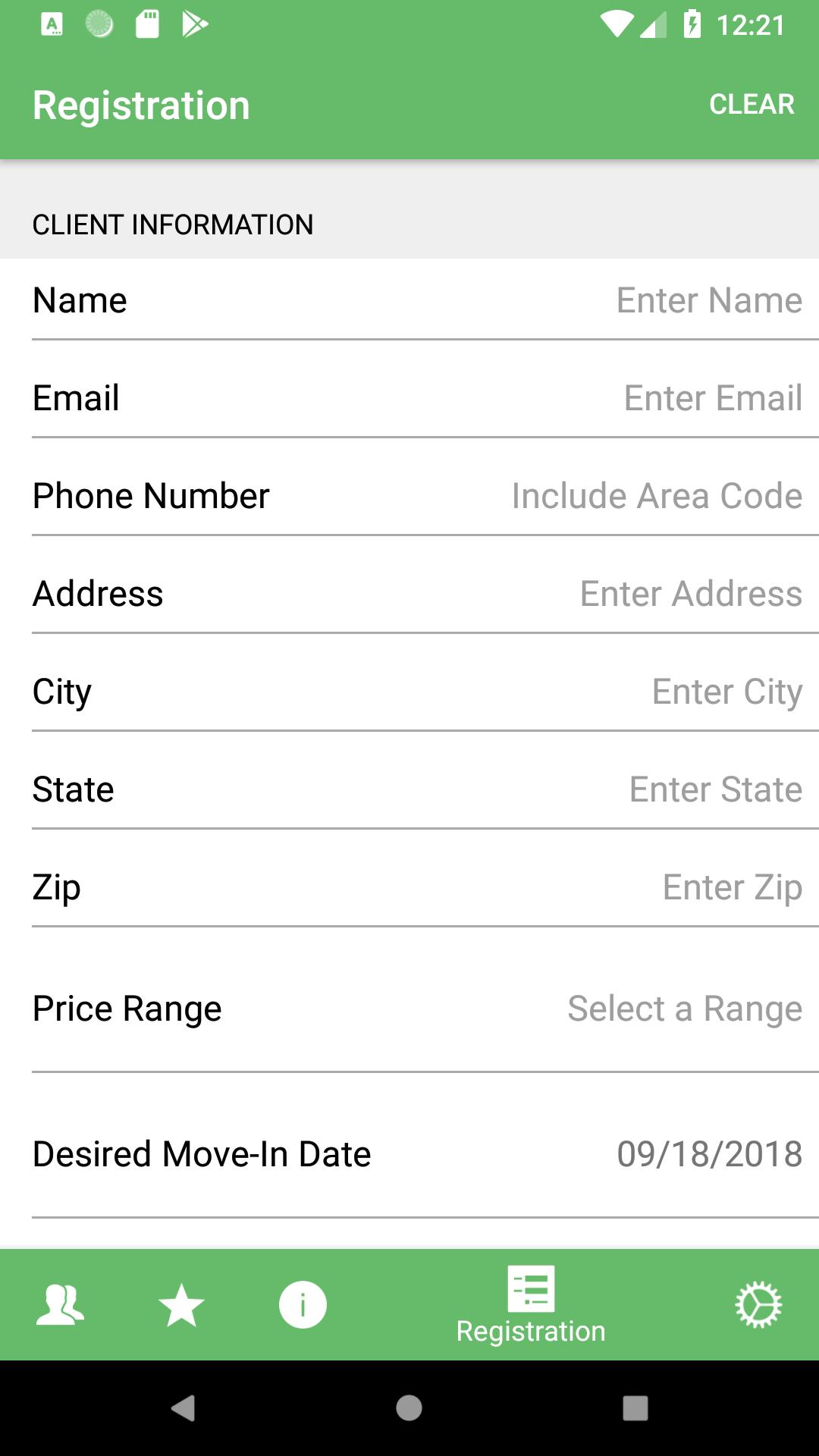Focus the City input field

726,692
